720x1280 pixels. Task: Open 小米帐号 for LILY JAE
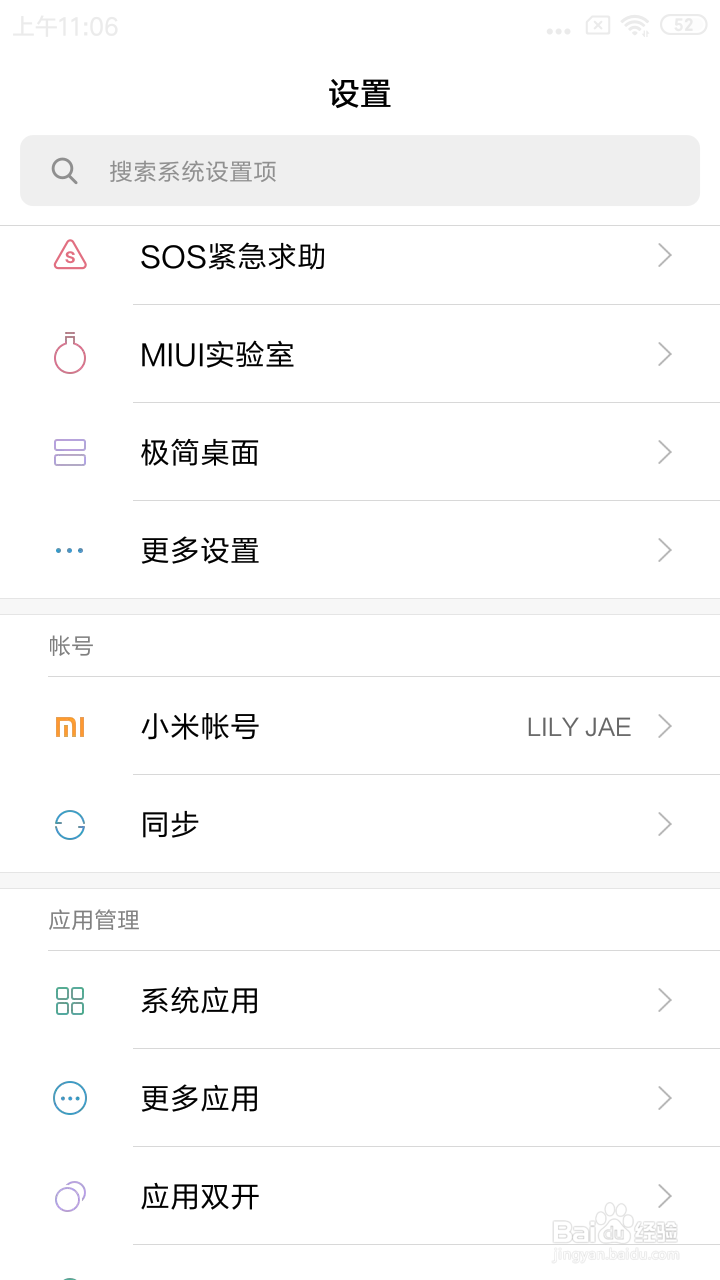pos(360,727)
